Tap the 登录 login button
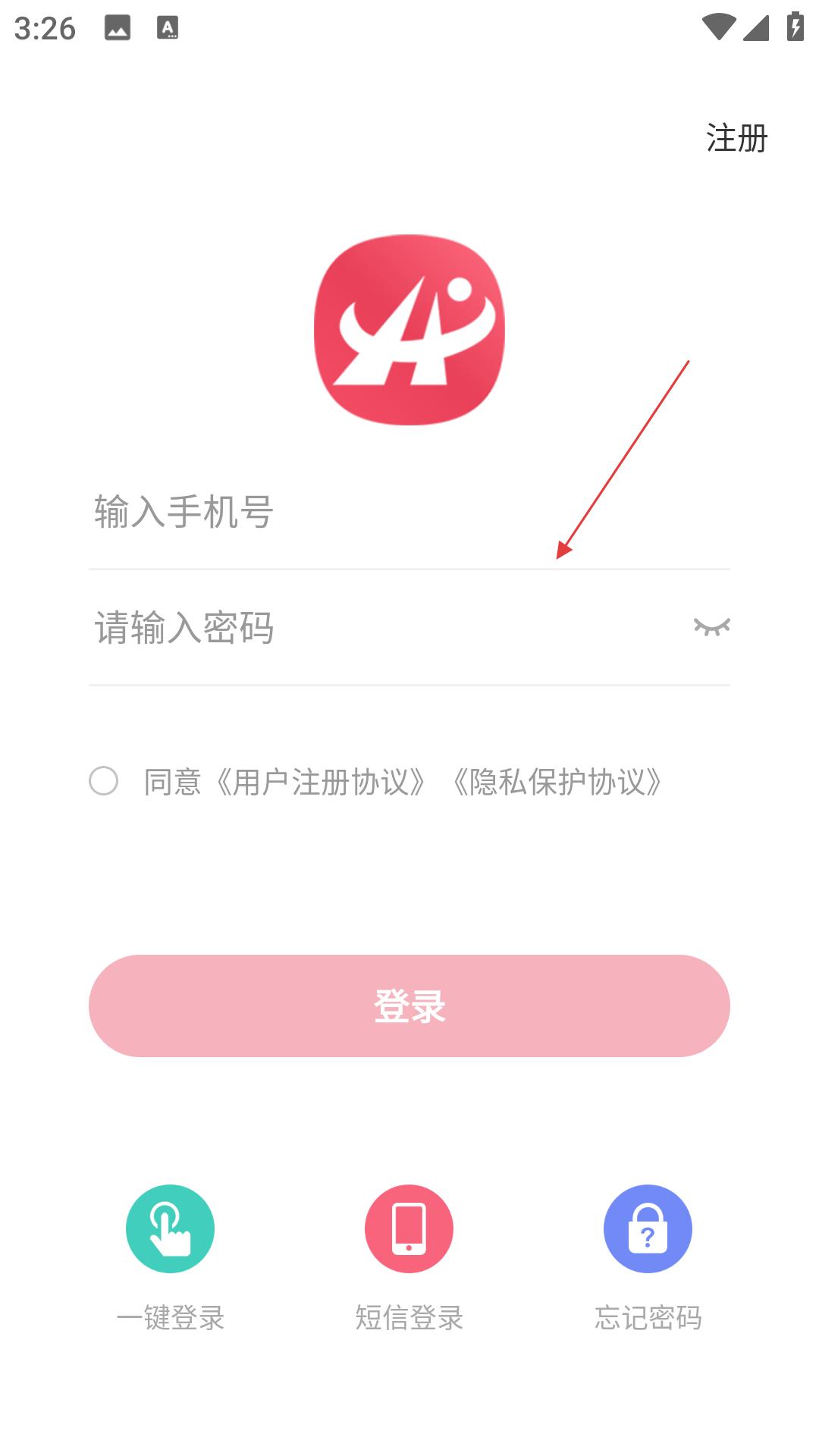Image resolution: width=819 pixels, height=1456 pixels. pos(409,1006)
